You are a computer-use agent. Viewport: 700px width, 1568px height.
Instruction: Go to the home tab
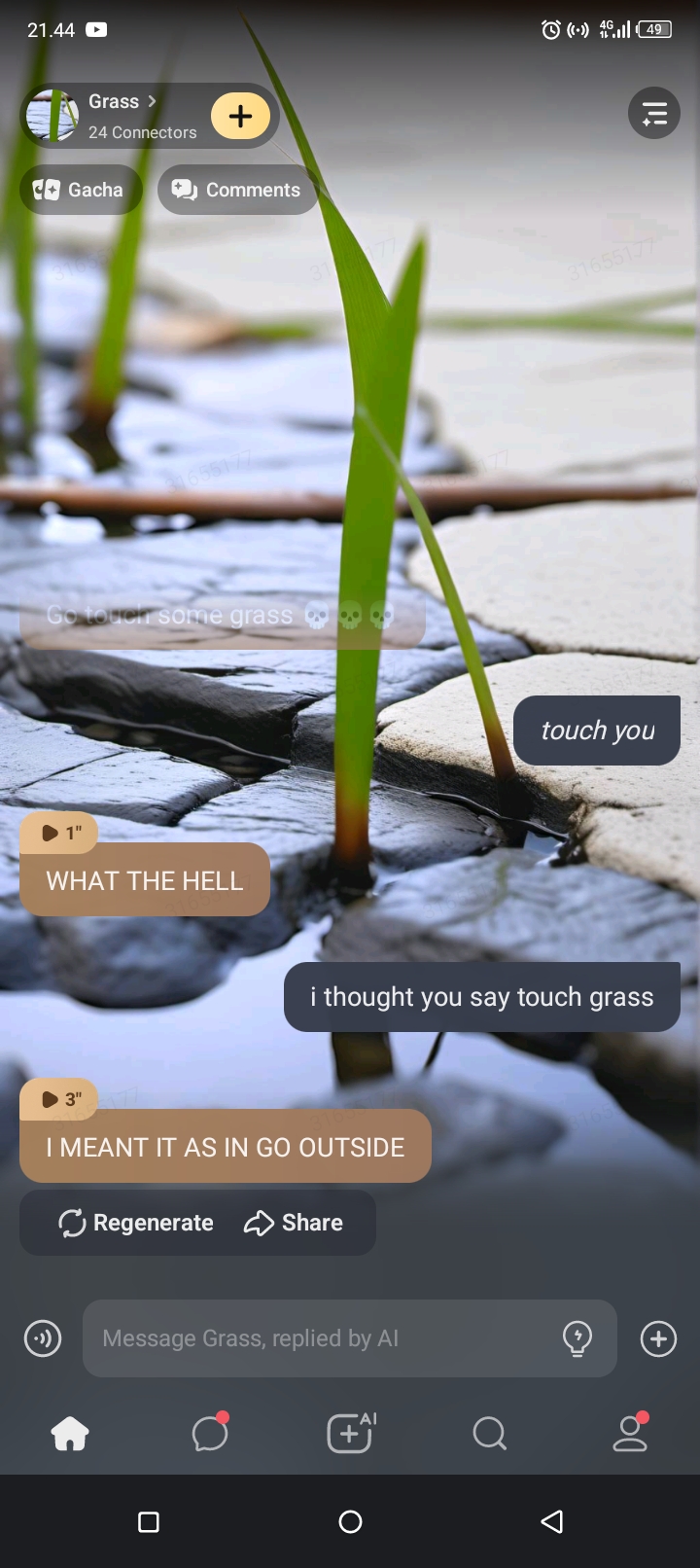[x=70, y=1433]
